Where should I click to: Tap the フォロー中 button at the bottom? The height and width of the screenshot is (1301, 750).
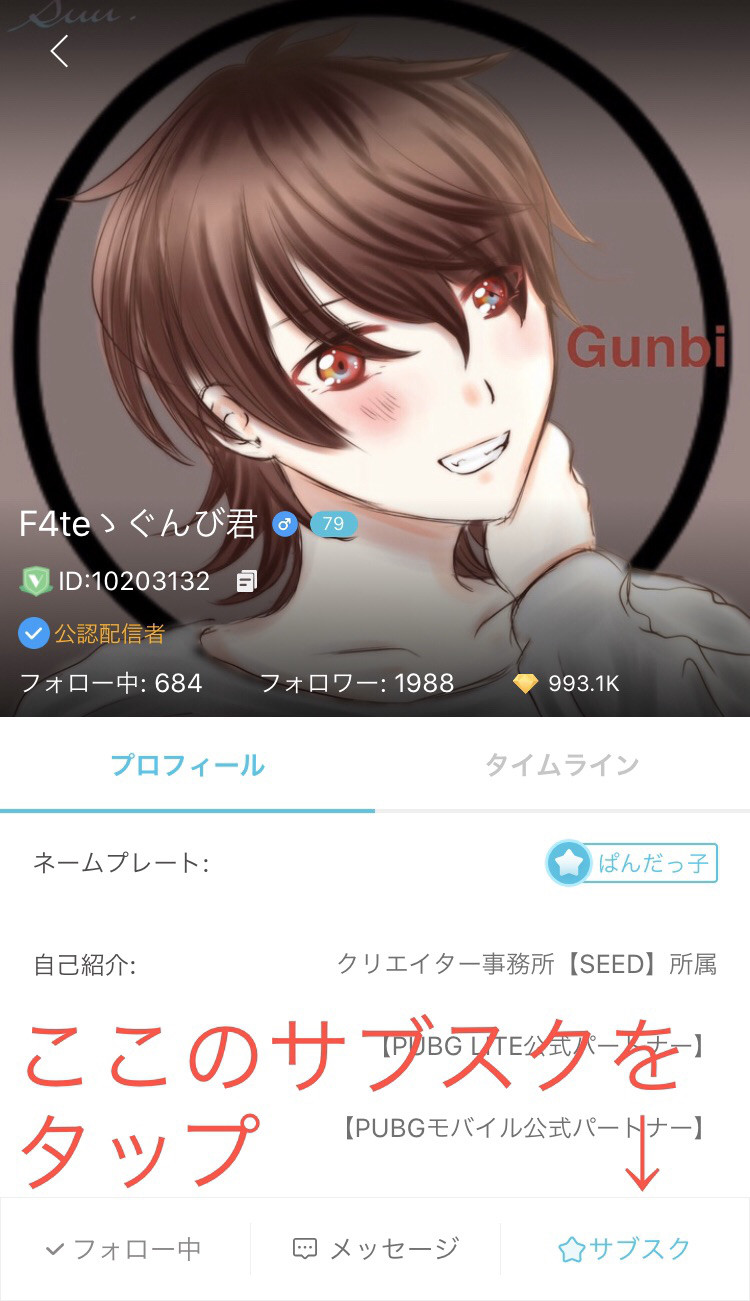[x=124, y=1248]
